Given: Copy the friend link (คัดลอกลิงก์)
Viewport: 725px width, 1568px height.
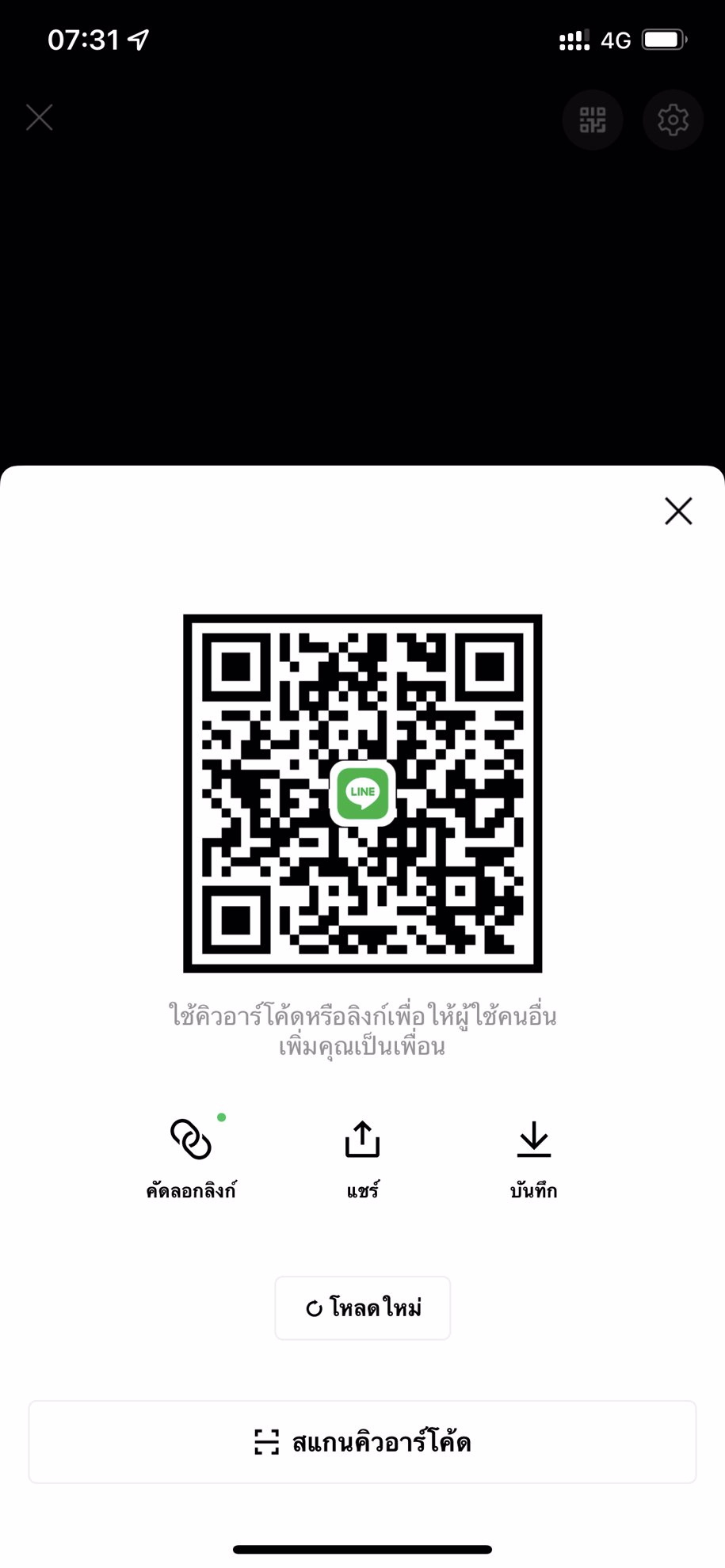Looking at the screenshot, I should coord(191,1156).
